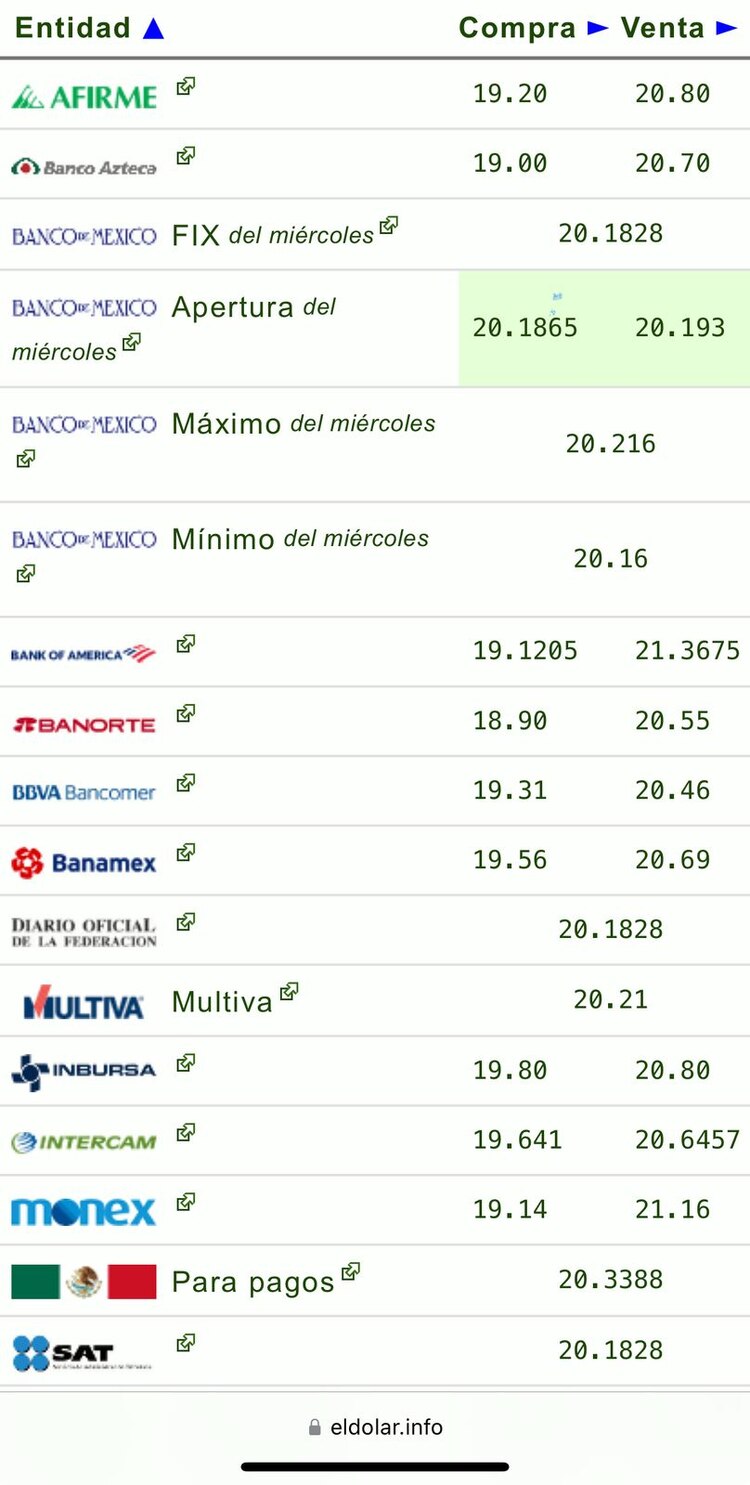
Task: Click the Entidad column header
Action: [70, 27]
